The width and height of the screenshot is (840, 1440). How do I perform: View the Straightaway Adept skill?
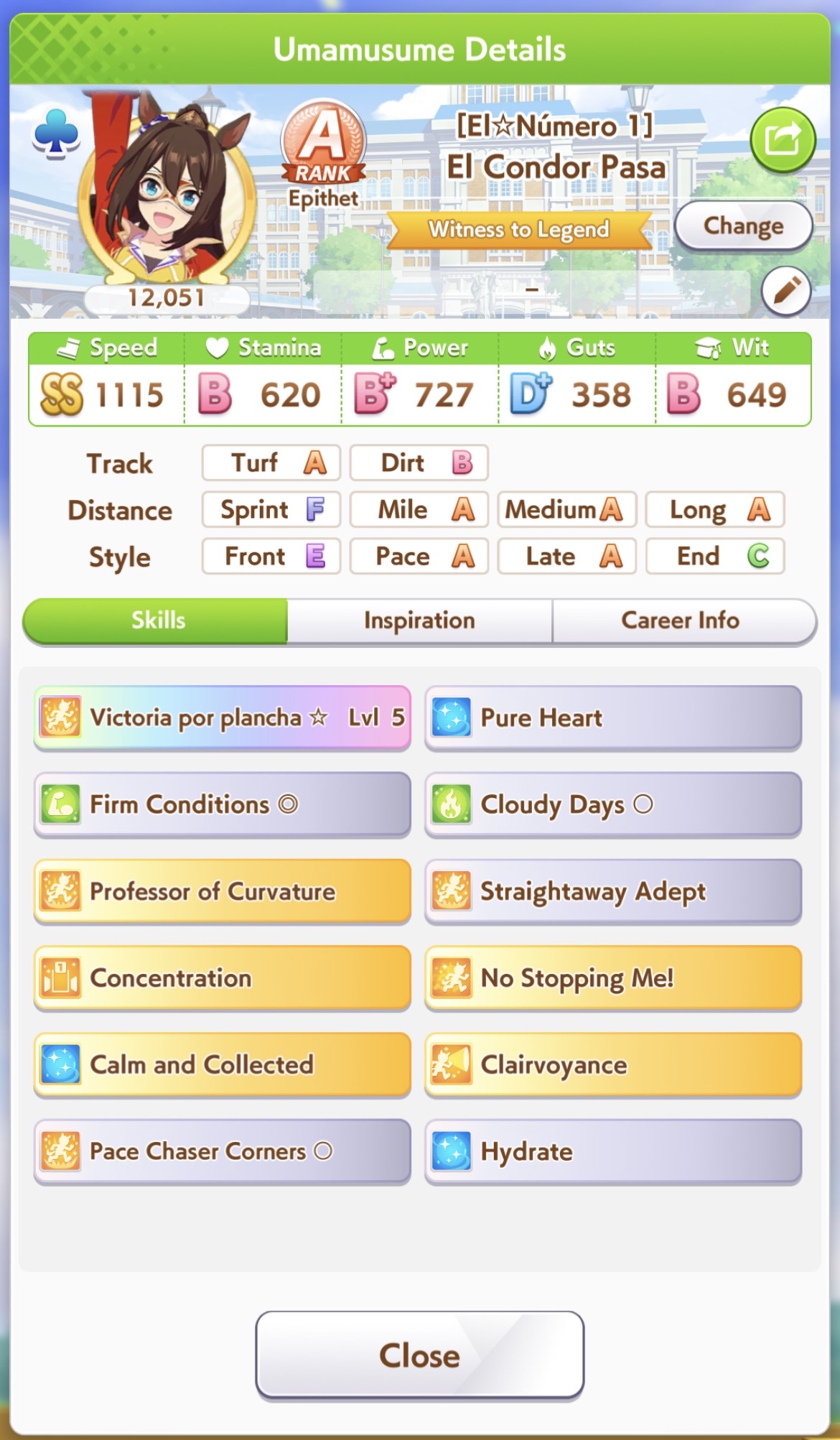tap(613, 891)
